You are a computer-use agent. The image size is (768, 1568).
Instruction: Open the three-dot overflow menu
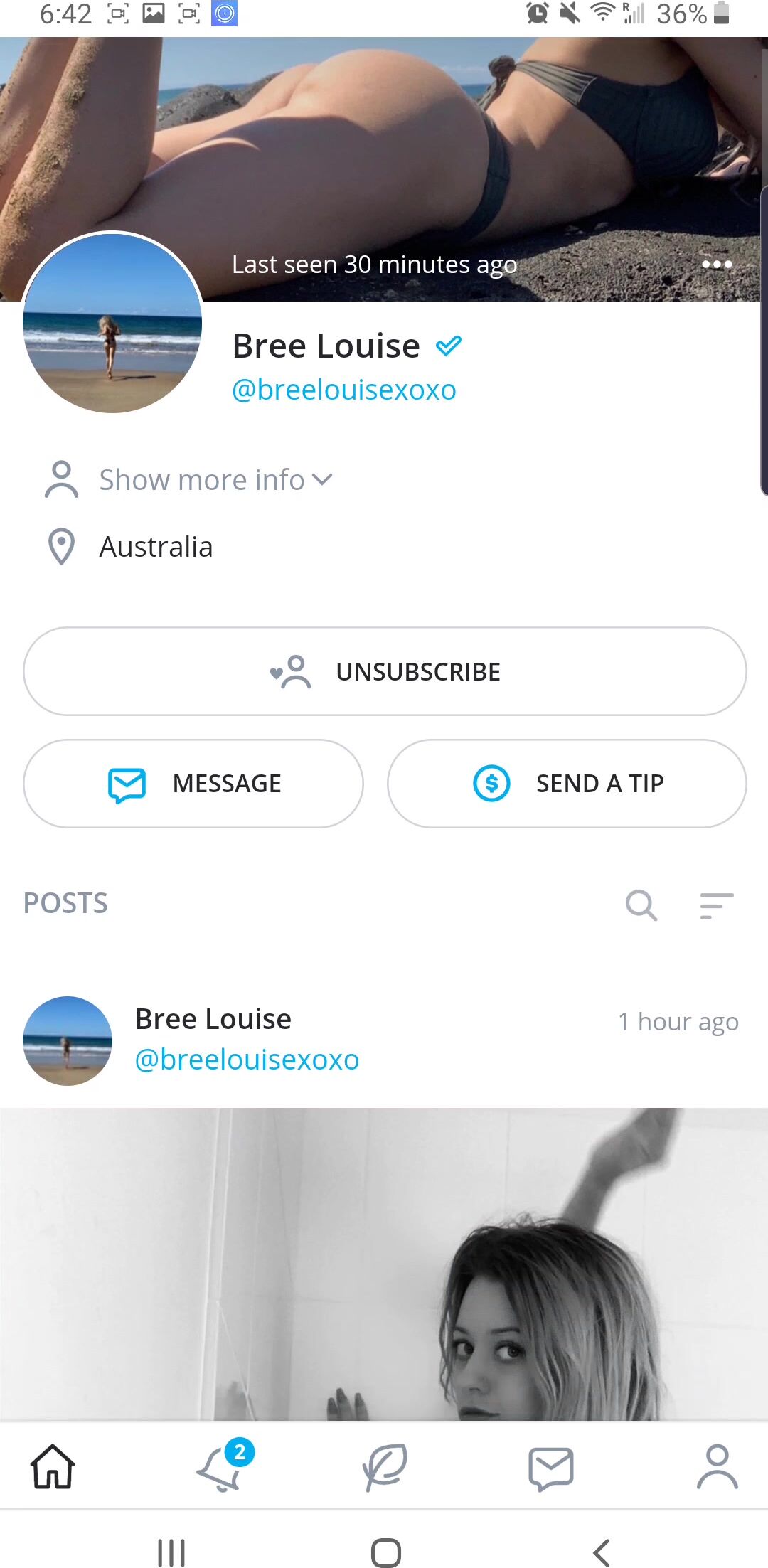click(x=716, y=265)
